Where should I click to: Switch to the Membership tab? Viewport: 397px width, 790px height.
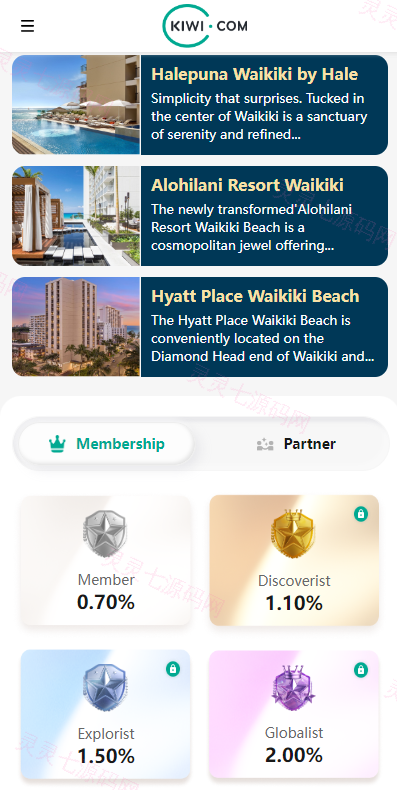[106, 444]
